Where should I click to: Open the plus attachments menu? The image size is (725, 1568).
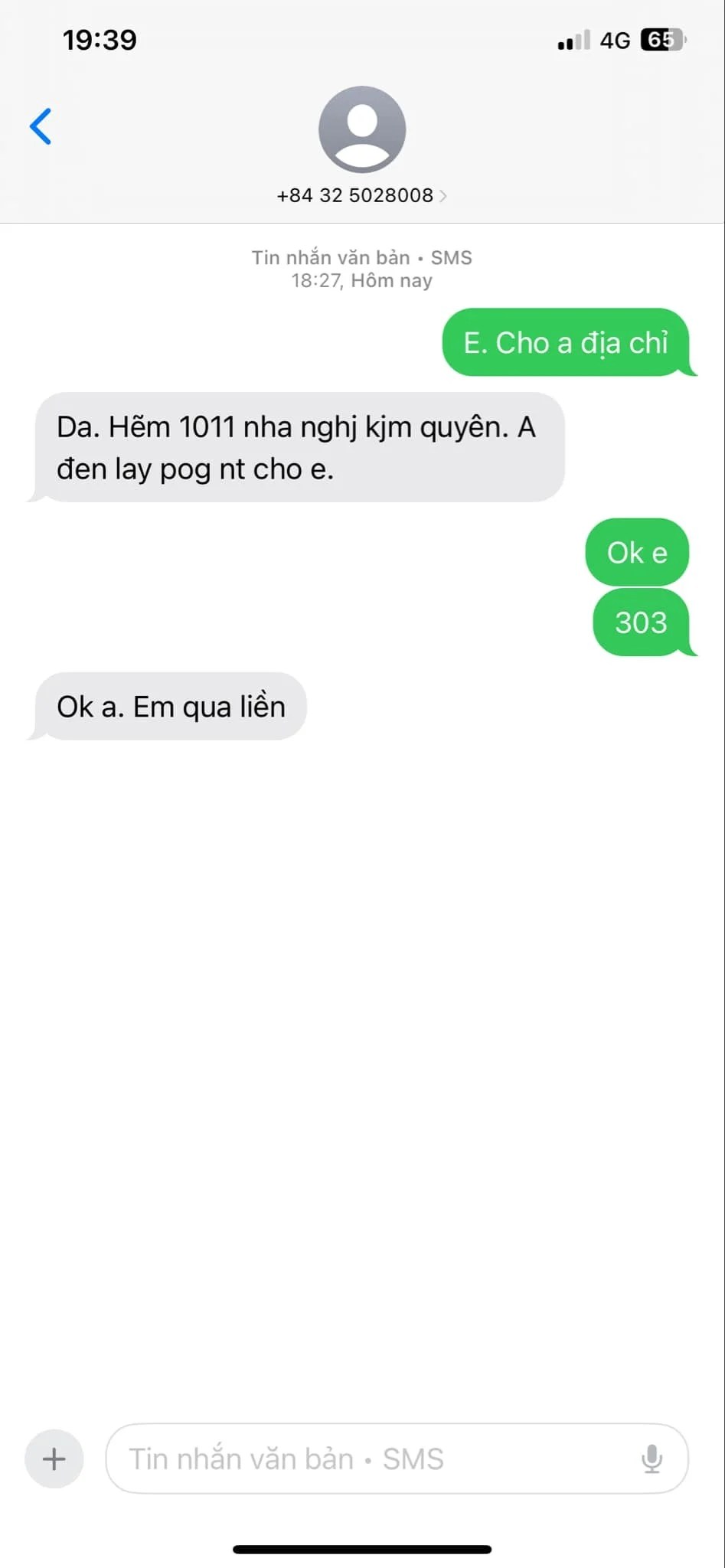click(x=54, y=1459)
